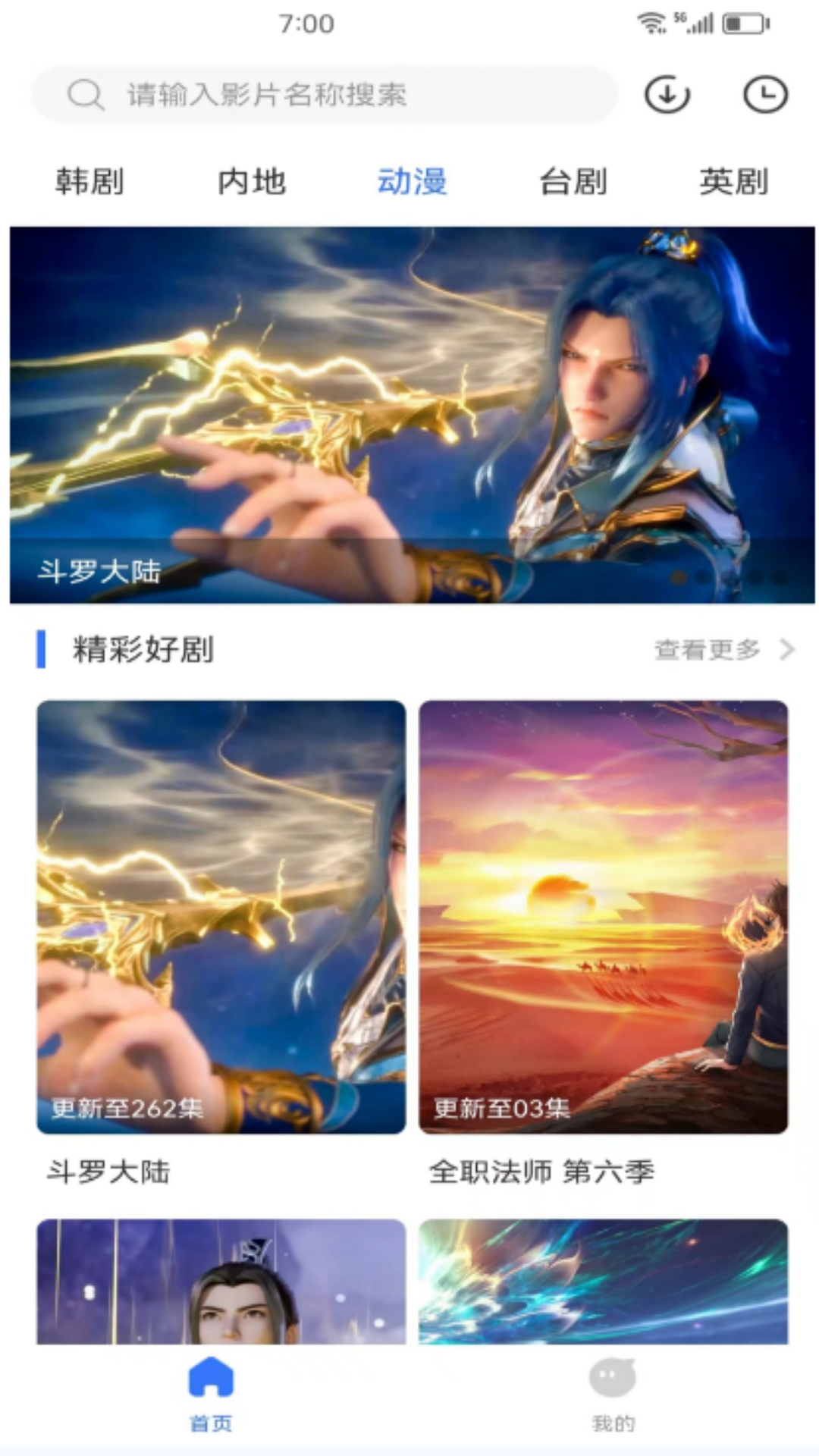
Task: Open the 全职法师 第六季 card
Action: point(604,917)
